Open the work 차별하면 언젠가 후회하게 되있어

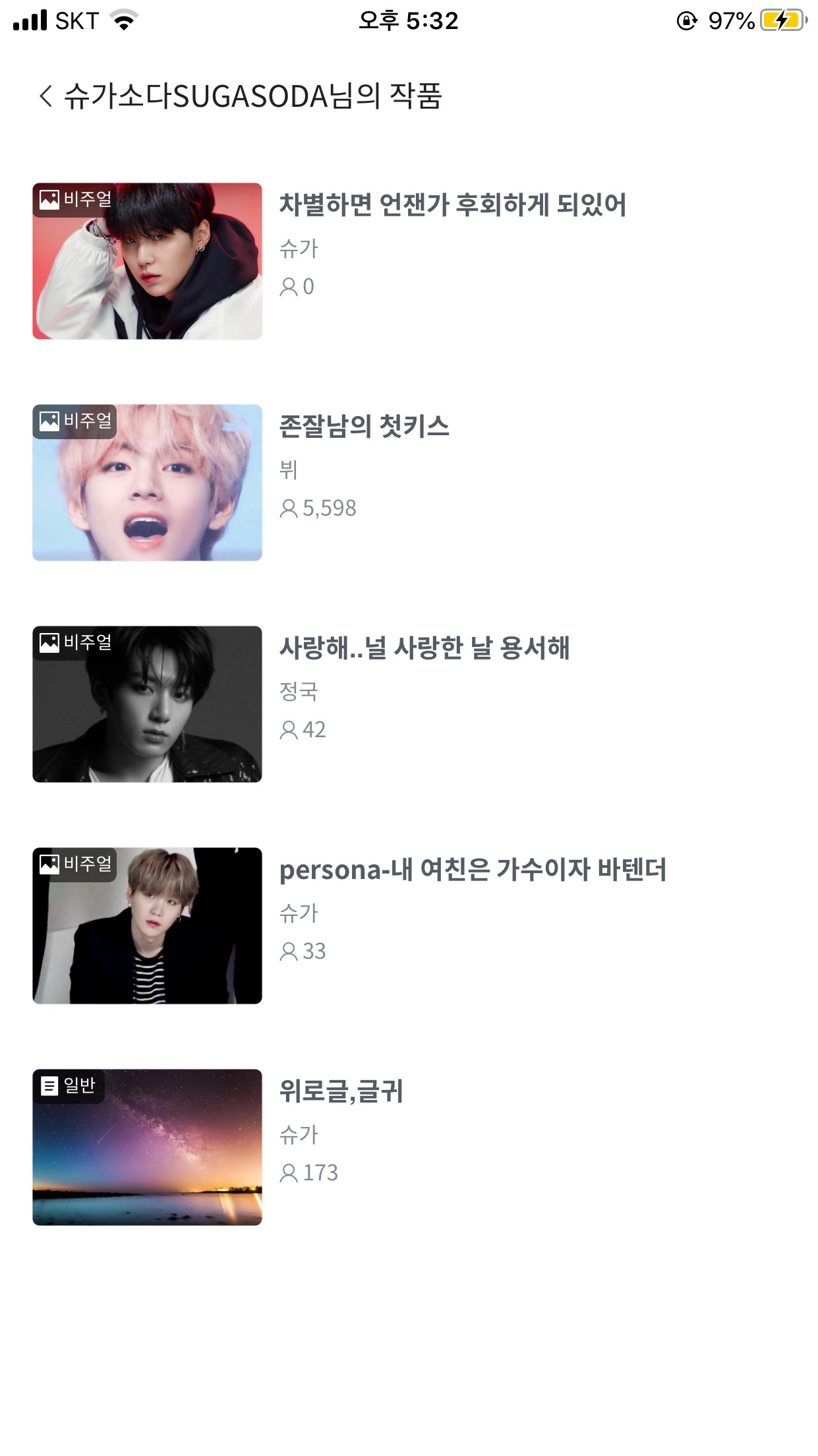[x=452, y=205]
